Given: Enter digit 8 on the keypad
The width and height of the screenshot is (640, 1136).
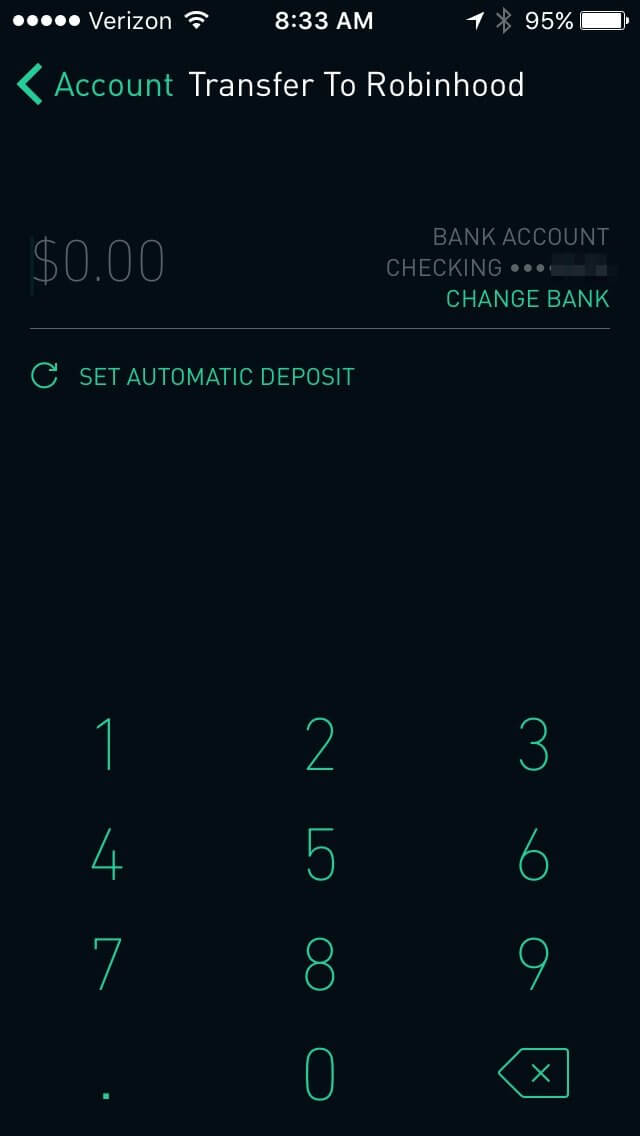Looking at the screenshot, I should (320, 964).
